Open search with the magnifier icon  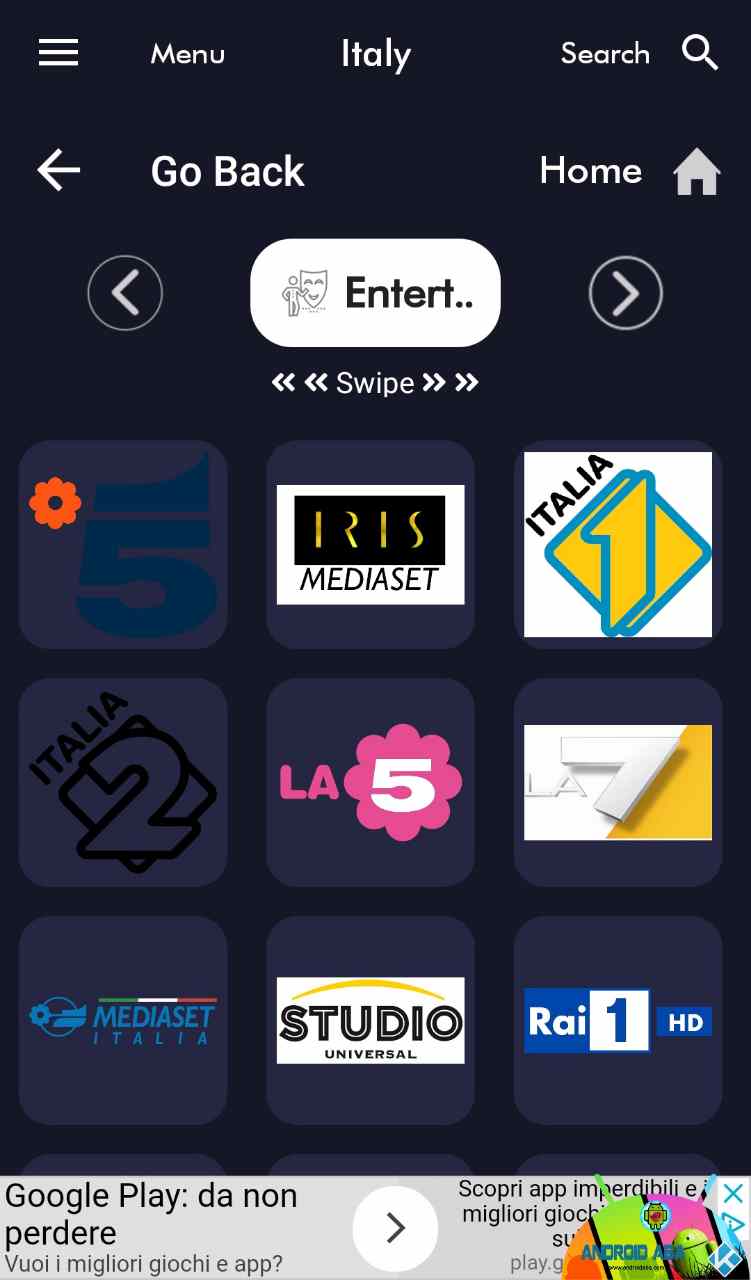pyautogui.click(x=700, y=53)
